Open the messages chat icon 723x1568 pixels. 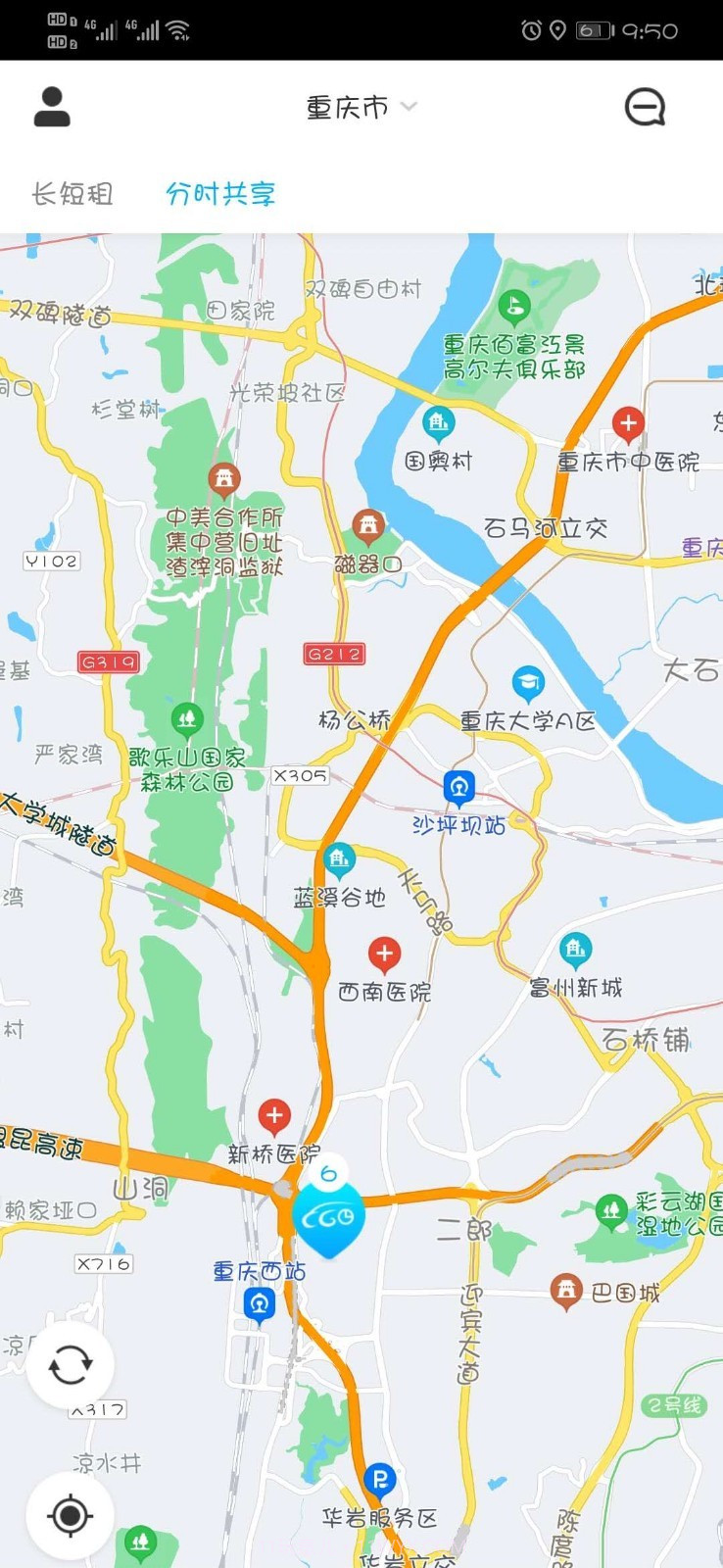click(x=645, y=106)
